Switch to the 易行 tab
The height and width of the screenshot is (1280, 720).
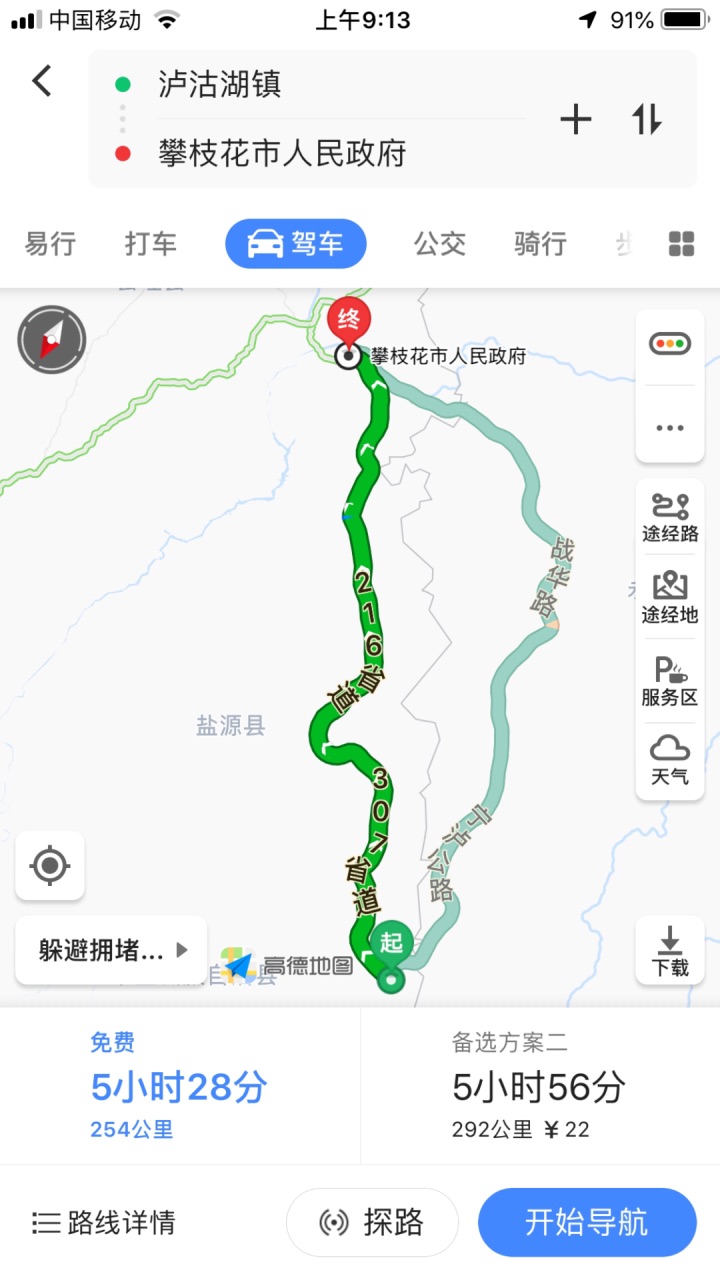[x=50, y=243]
